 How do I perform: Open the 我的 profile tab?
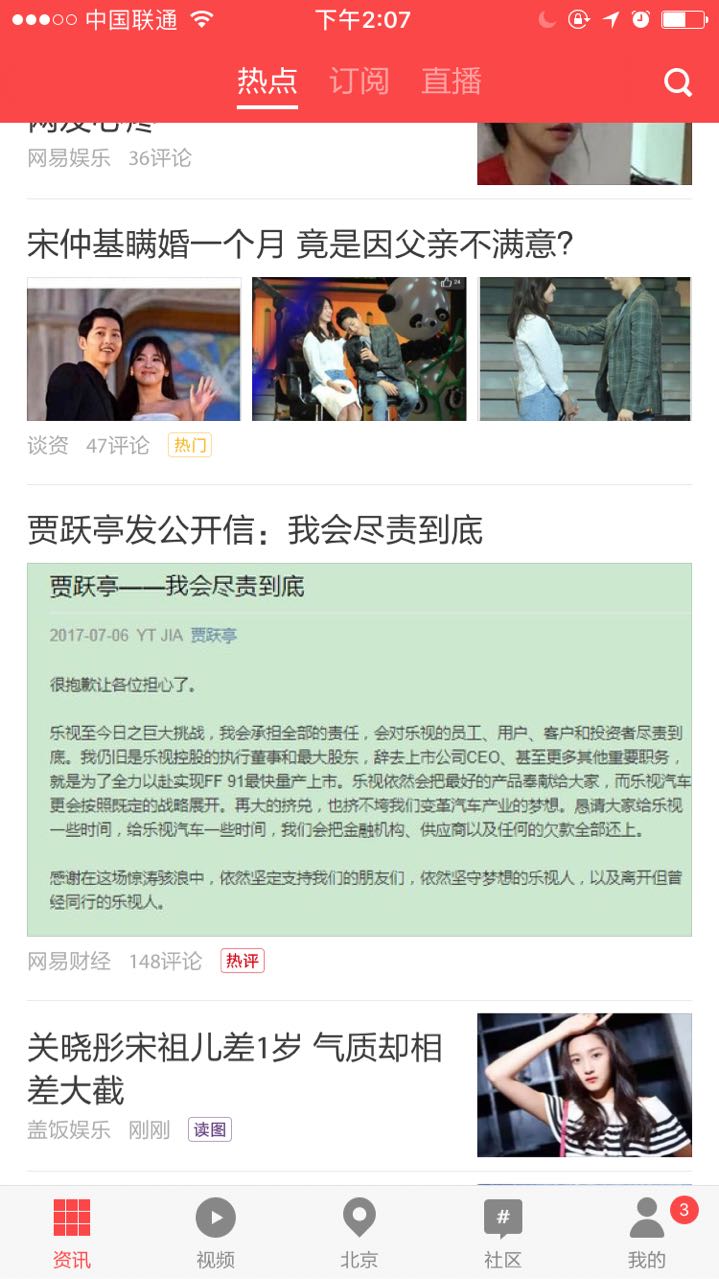click(x=647, y=1232)
